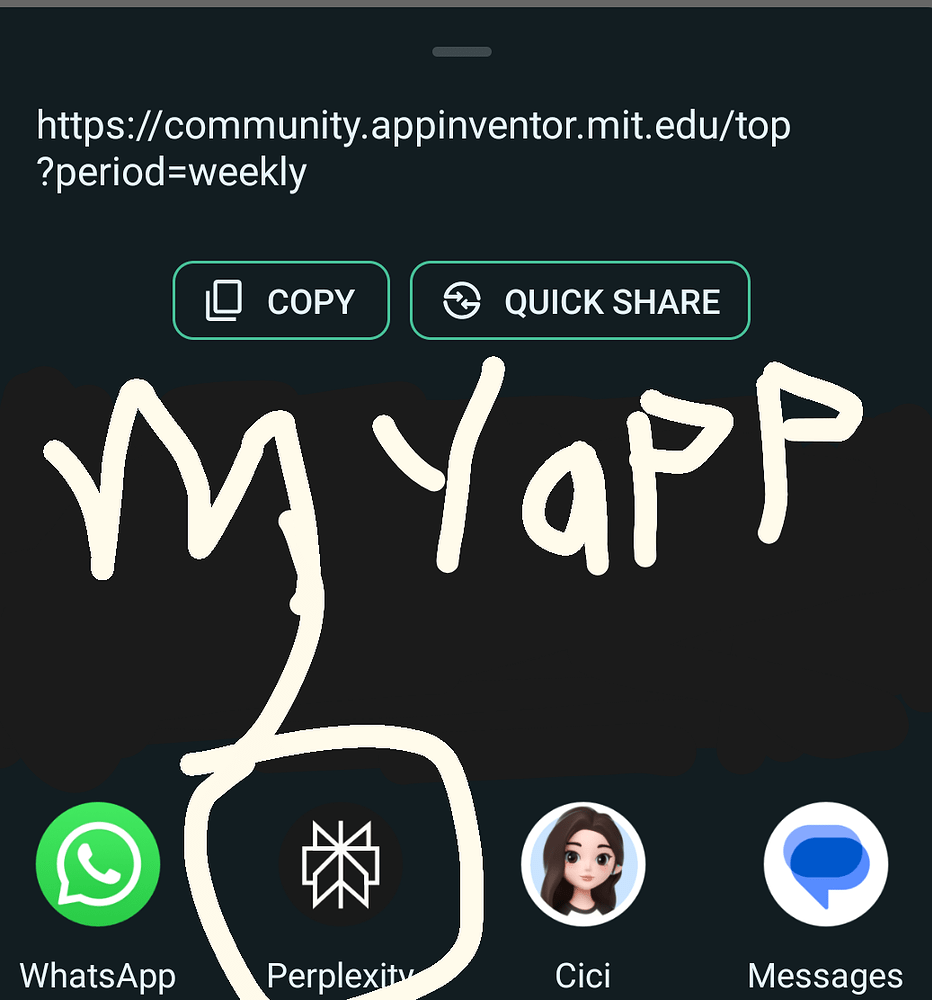Open the community.appinventor.mit.edu shared link
Screen dimensions: 932x1000
(413, 148)
